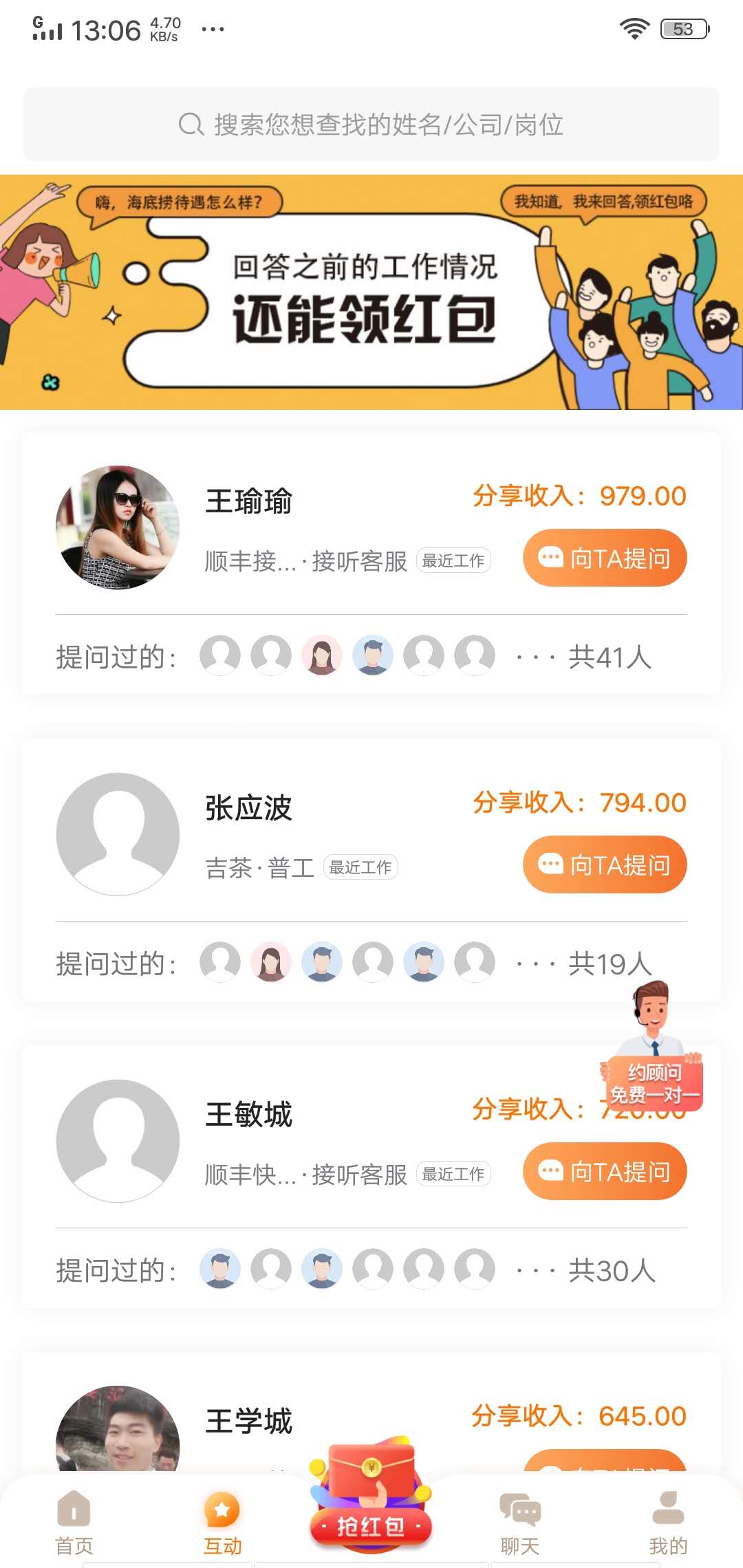Switch to the 首页 tab
Screen dimensions: 743x1568
74,1520
